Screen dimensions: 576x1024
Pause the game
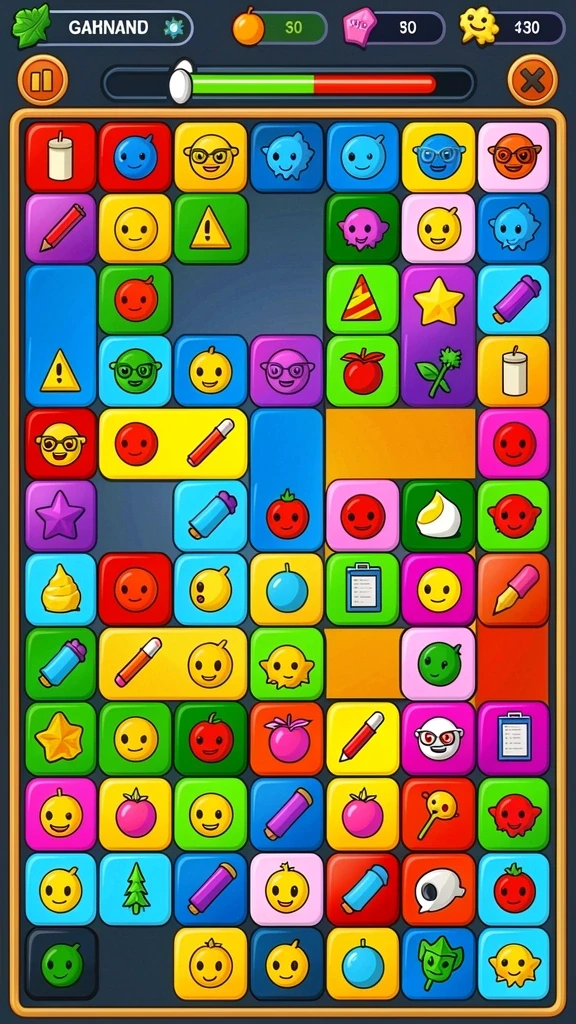(42, 80)
